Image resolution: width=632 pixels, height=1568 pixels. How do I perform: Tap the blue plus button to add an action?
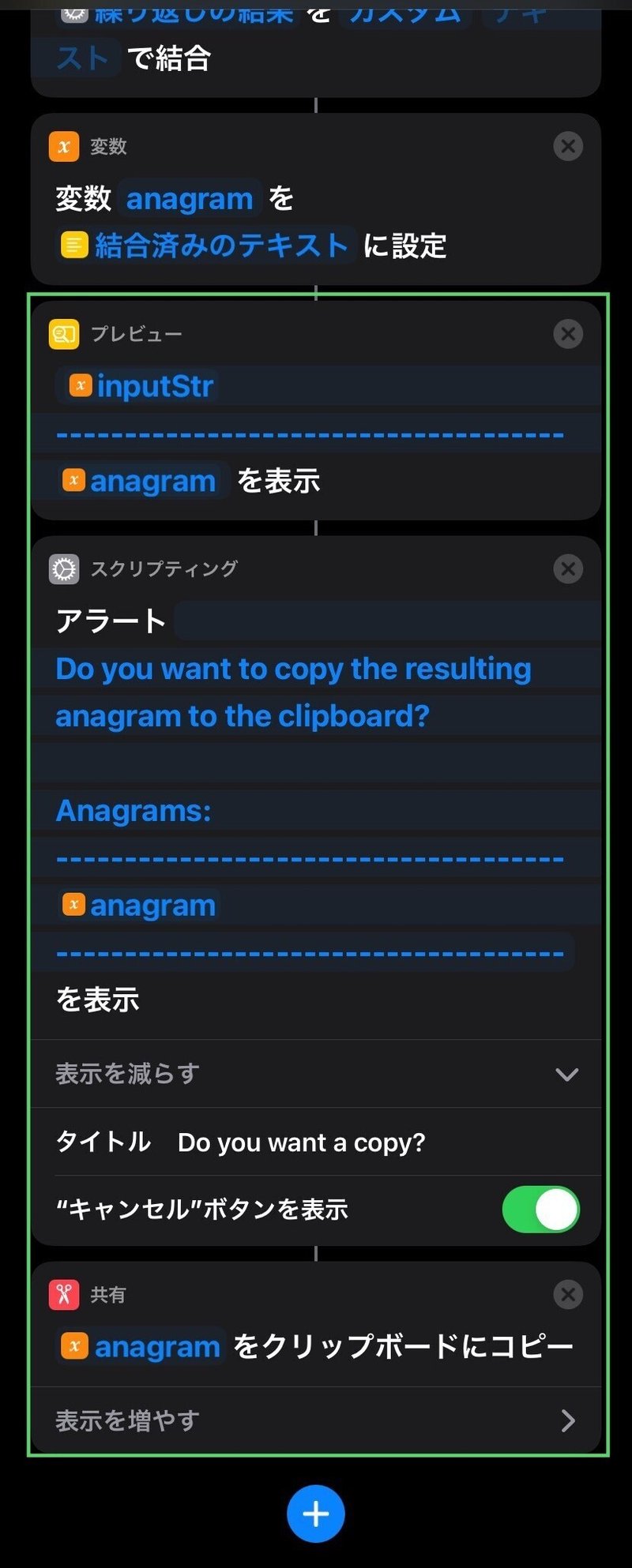click(316, 1514)
